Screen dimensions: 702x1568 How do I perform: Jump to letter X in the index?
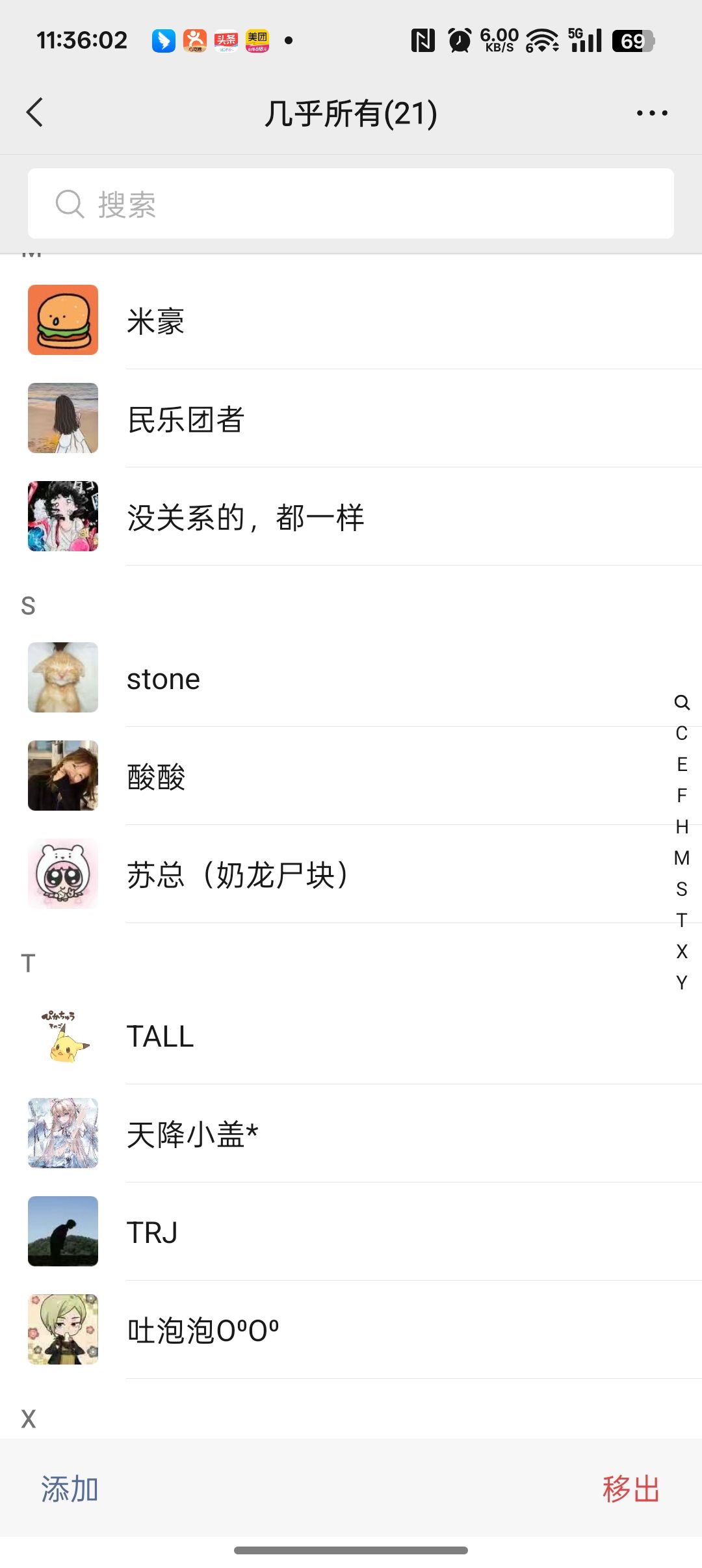[x=681, y=951]
